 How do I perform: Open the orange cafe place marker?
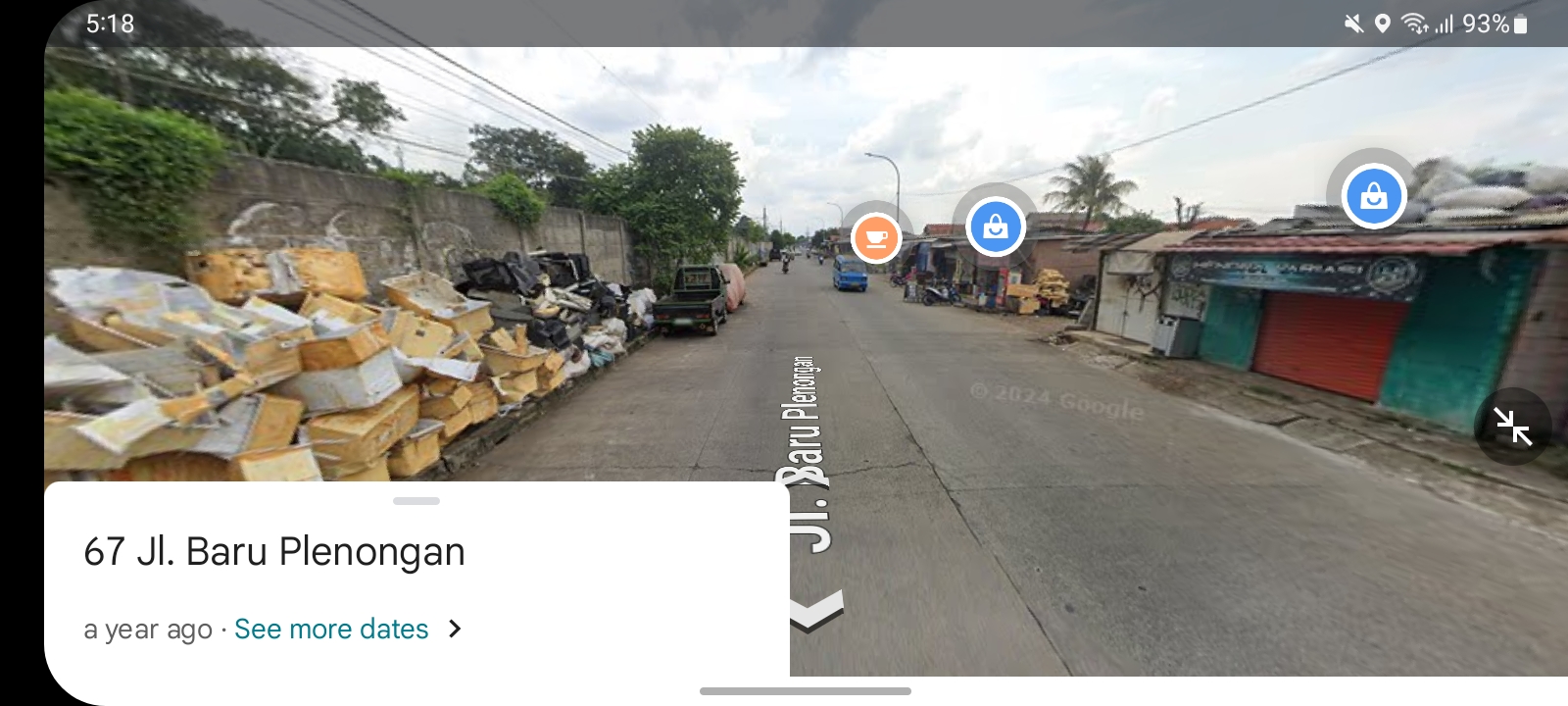coord(876,238)
